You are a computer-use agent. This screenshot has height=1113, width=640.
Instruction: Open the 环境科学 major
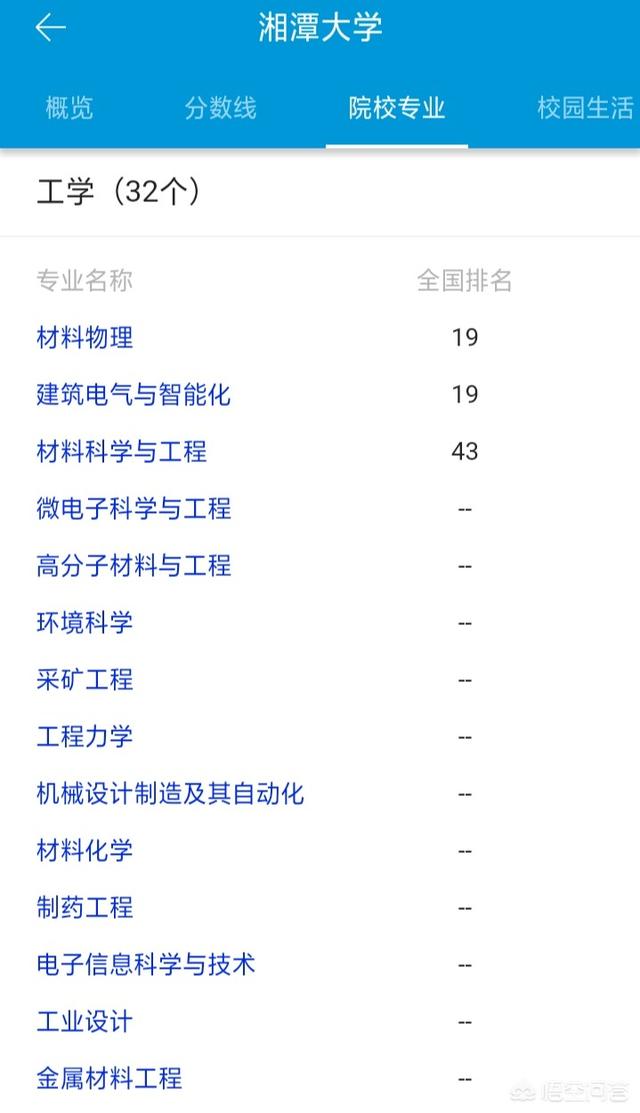pos(85,622)
